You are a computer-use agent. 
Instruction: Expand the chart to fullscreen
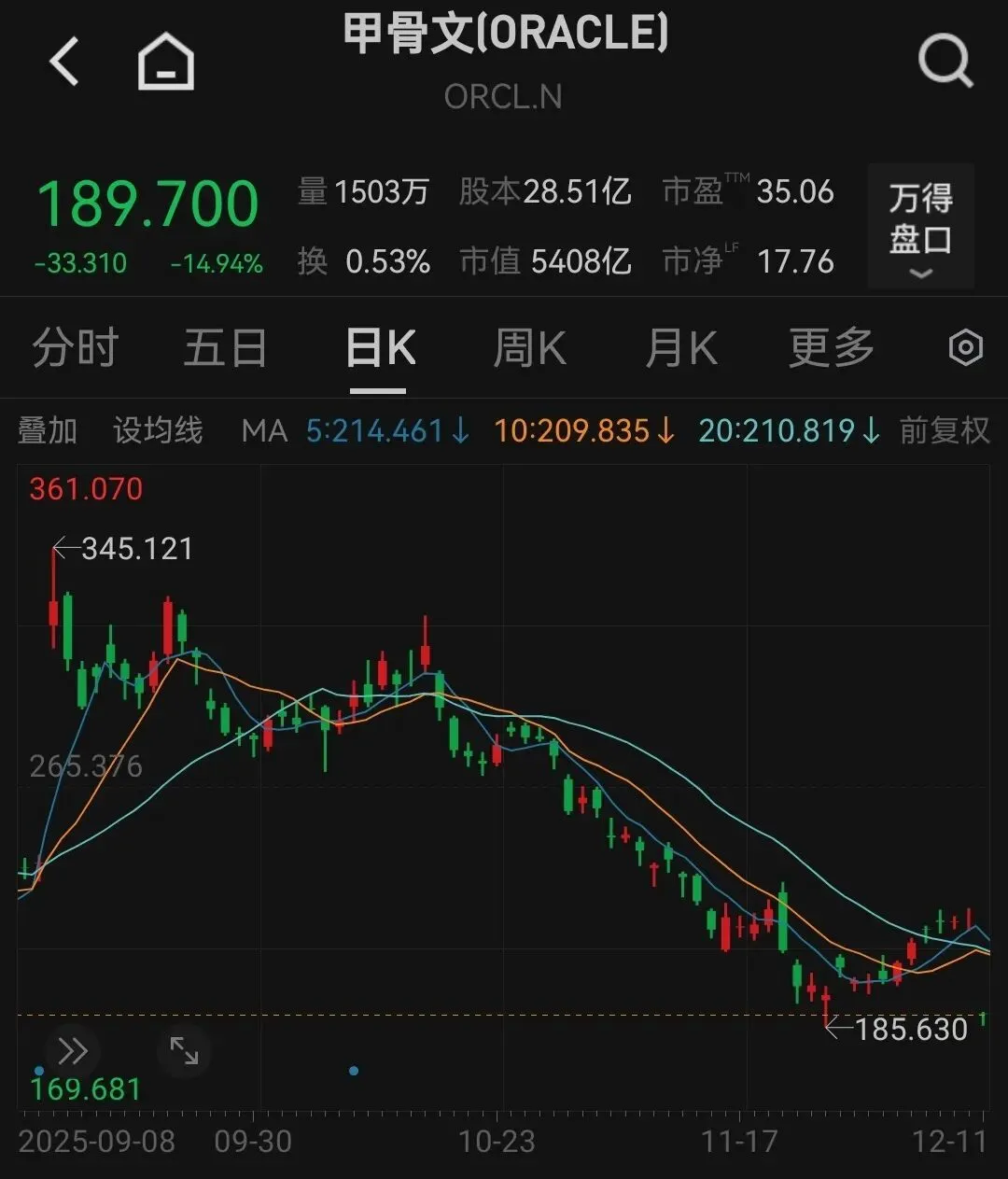point(184,1051)
